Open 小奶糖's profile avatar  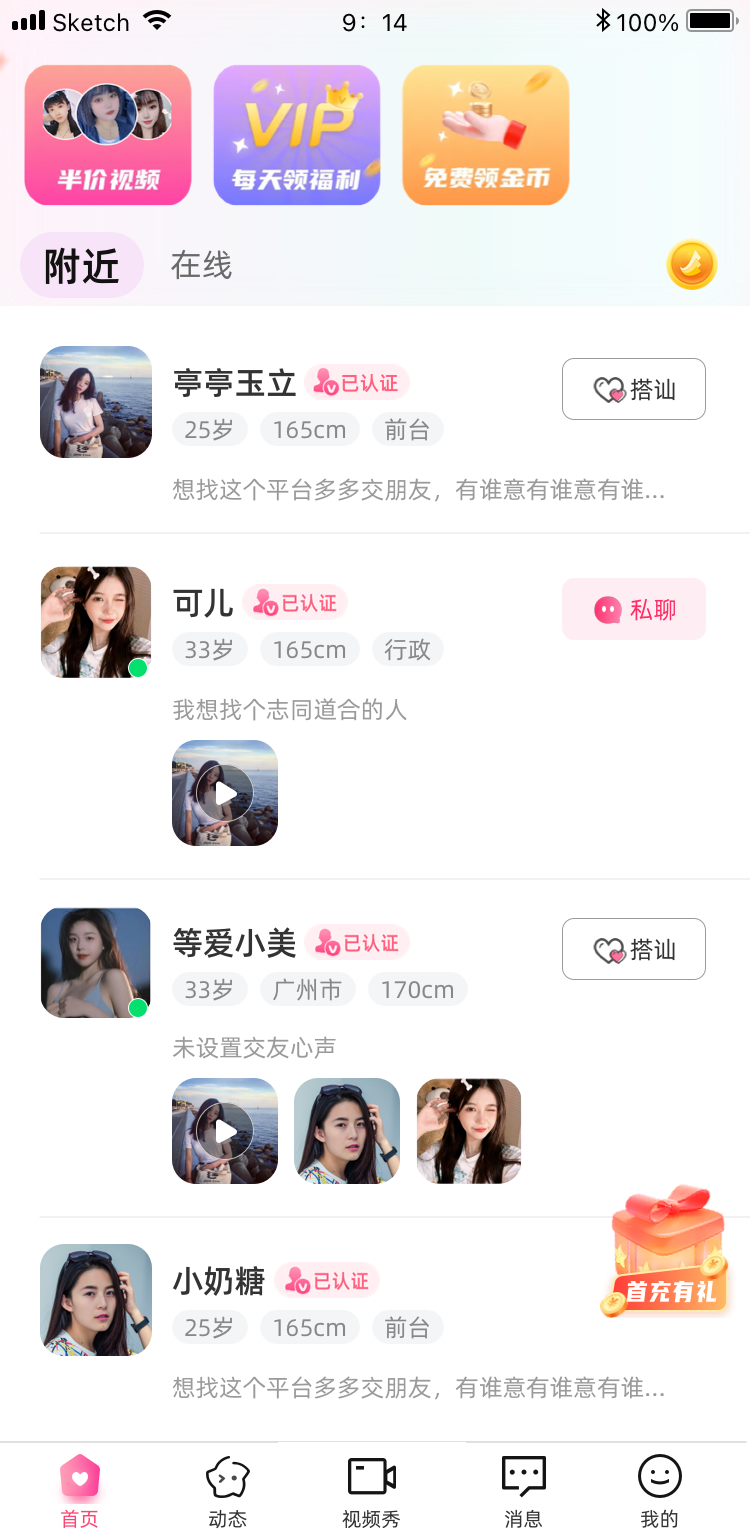[x=95, y=1300]
